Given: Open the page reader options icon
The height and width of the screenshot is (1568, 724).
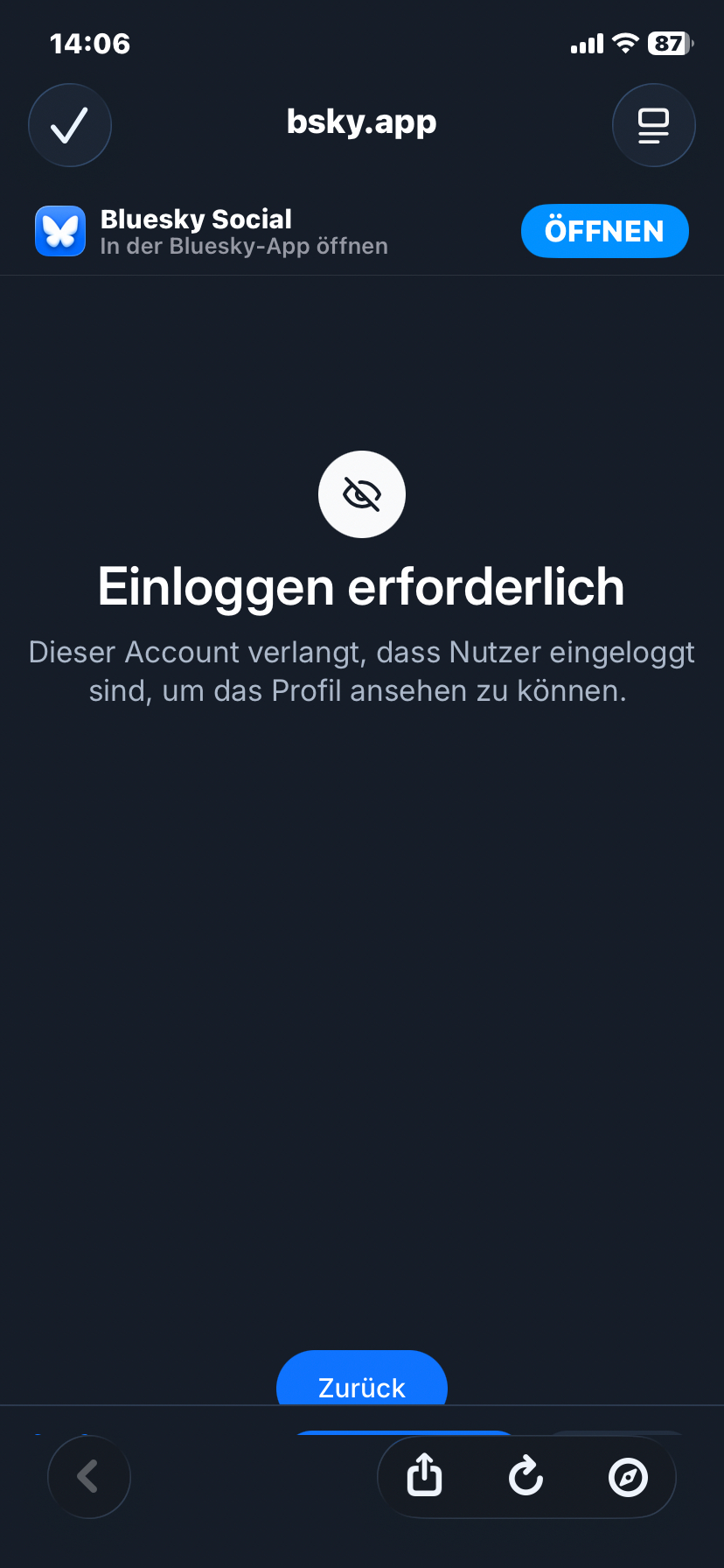Looking at the screenshot, I should tap(653, 125).
